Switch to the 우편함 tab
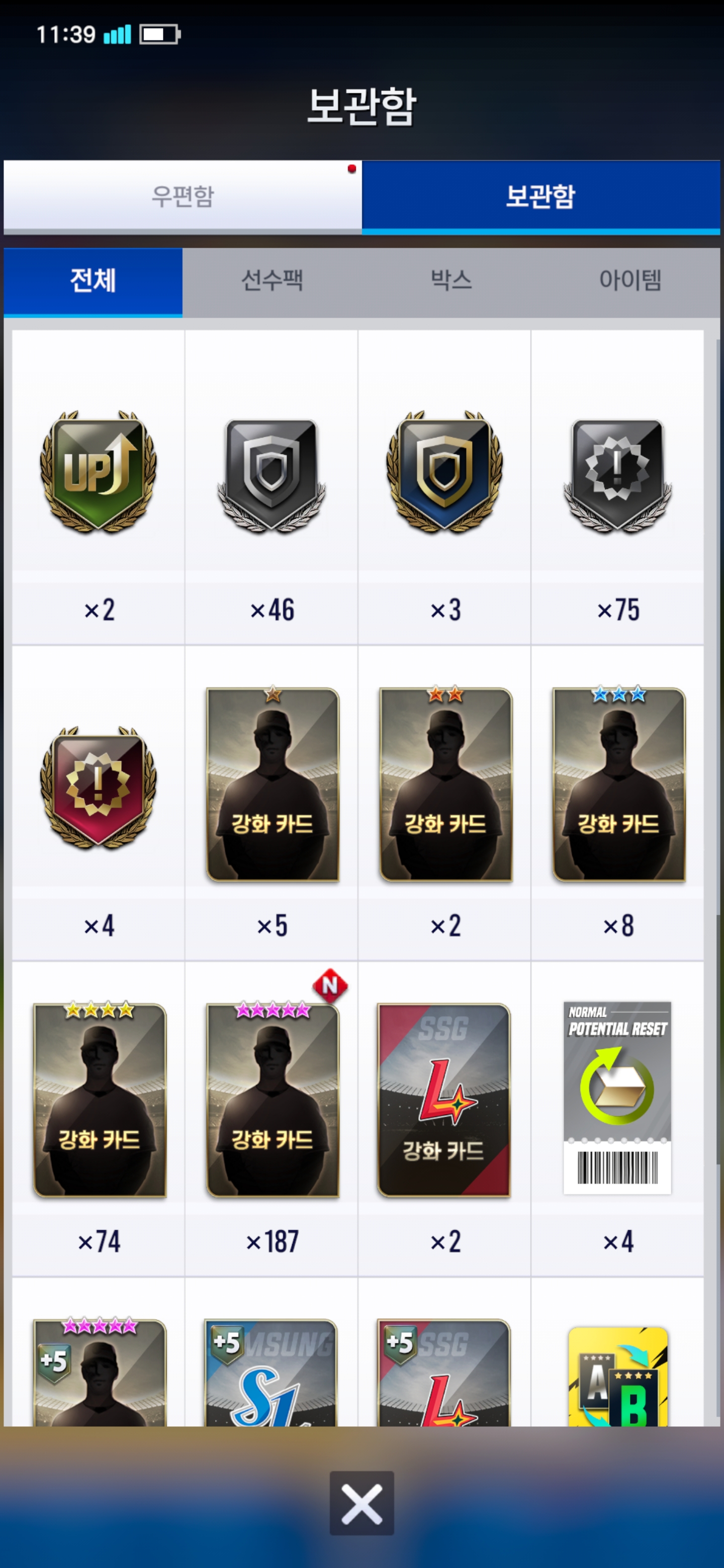The width and height of the screenshot is (724, 1568). pyautogui.click(x=183, y=196)
